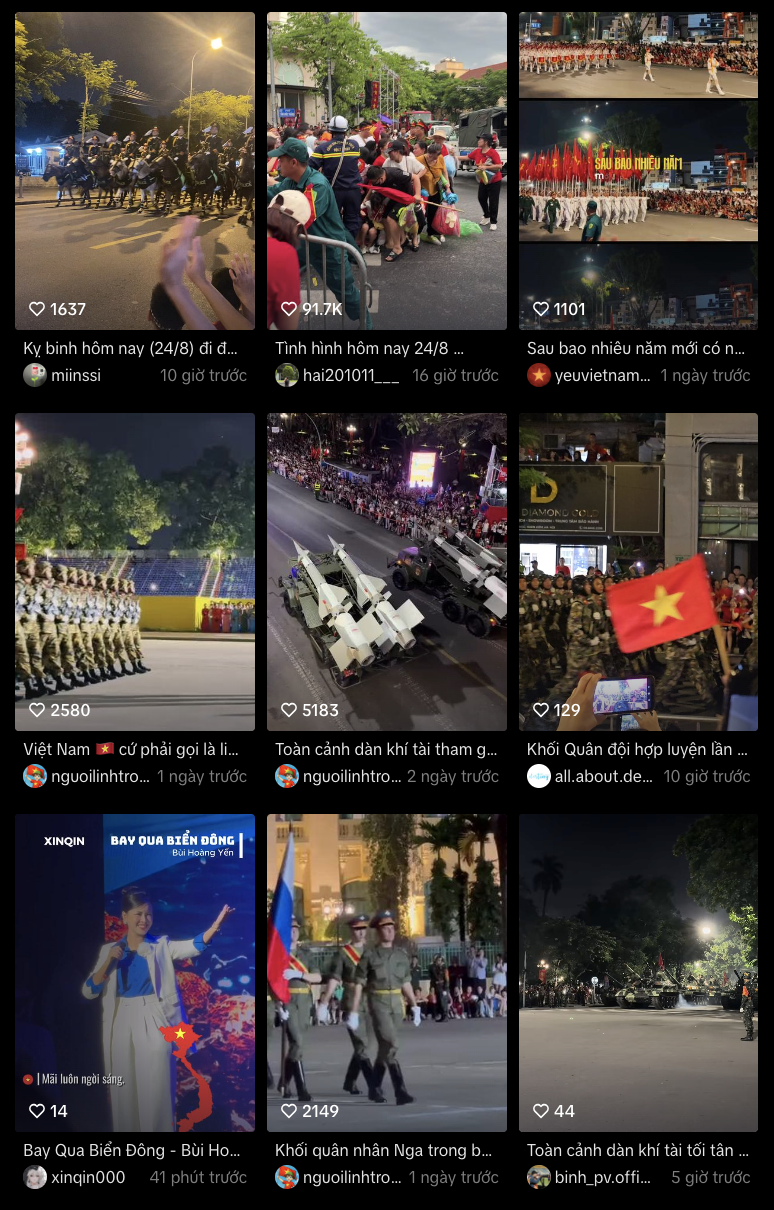Viewport: 774px width, 1210px height.
Task: Open caption 'Toàn cảnh dàn khí tài tham g...'
Action: [x=386, y=750]
